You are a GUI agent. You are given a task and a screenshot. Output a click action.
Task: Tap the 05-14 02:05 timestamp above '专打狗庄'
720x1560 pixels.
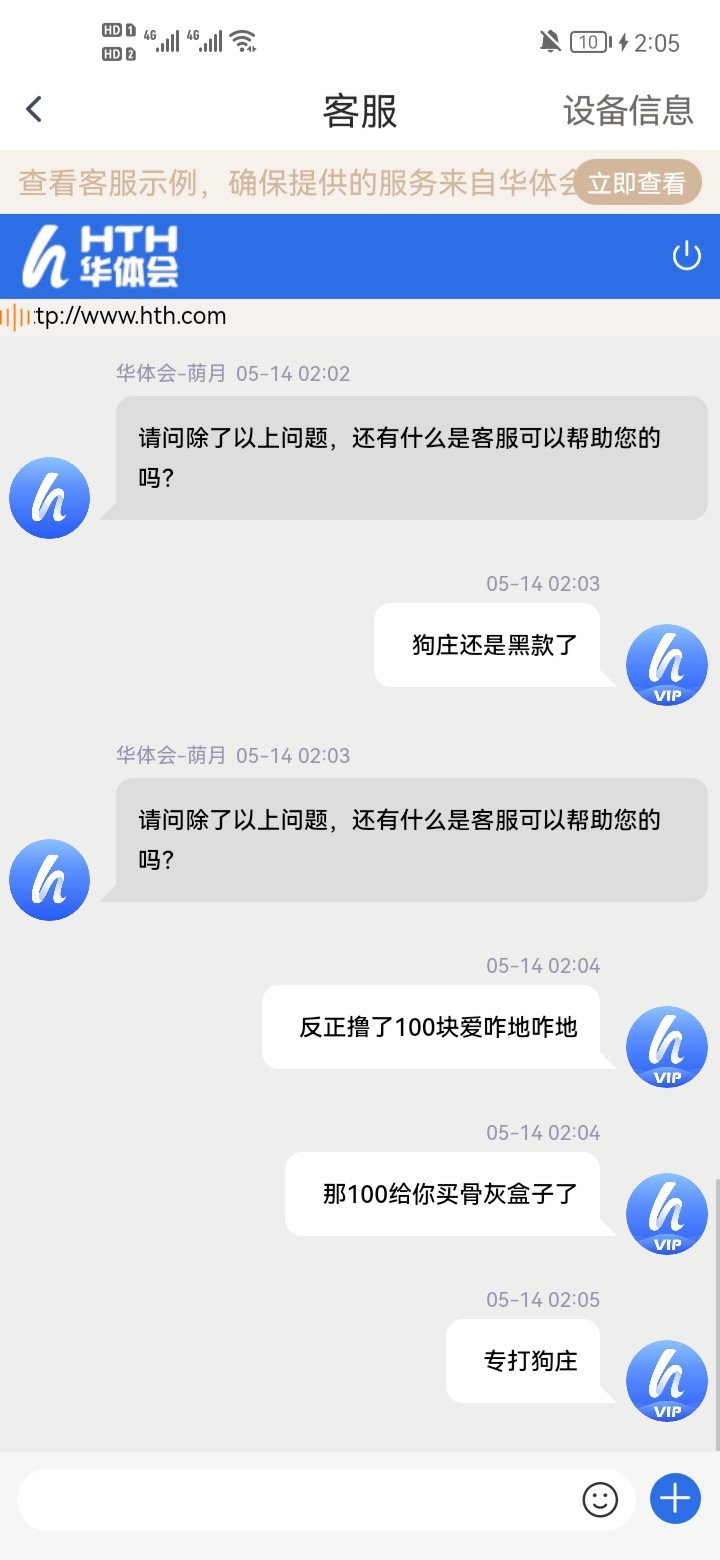coord(543,1298)
